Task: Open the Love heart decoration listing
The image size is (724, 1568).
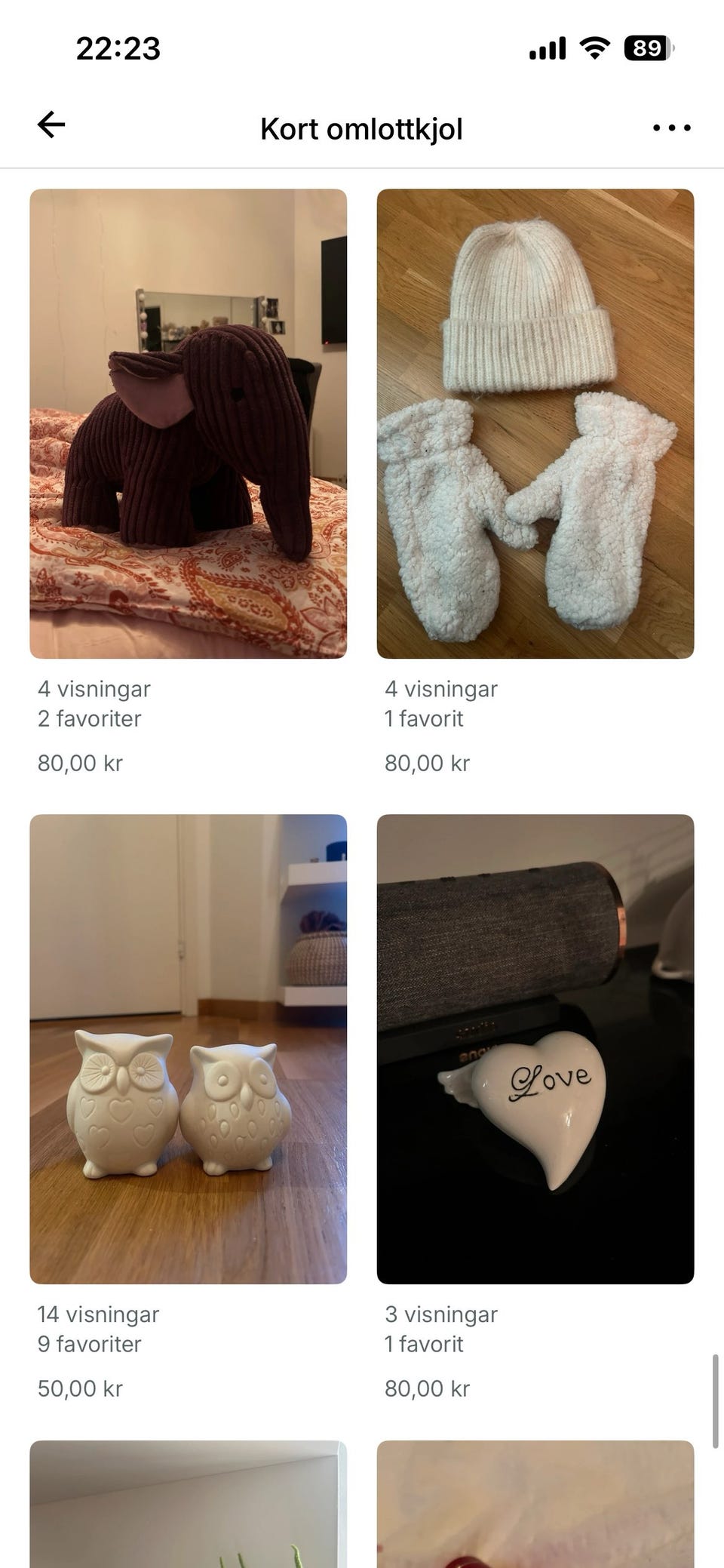Action: [x=534, y=1047]
